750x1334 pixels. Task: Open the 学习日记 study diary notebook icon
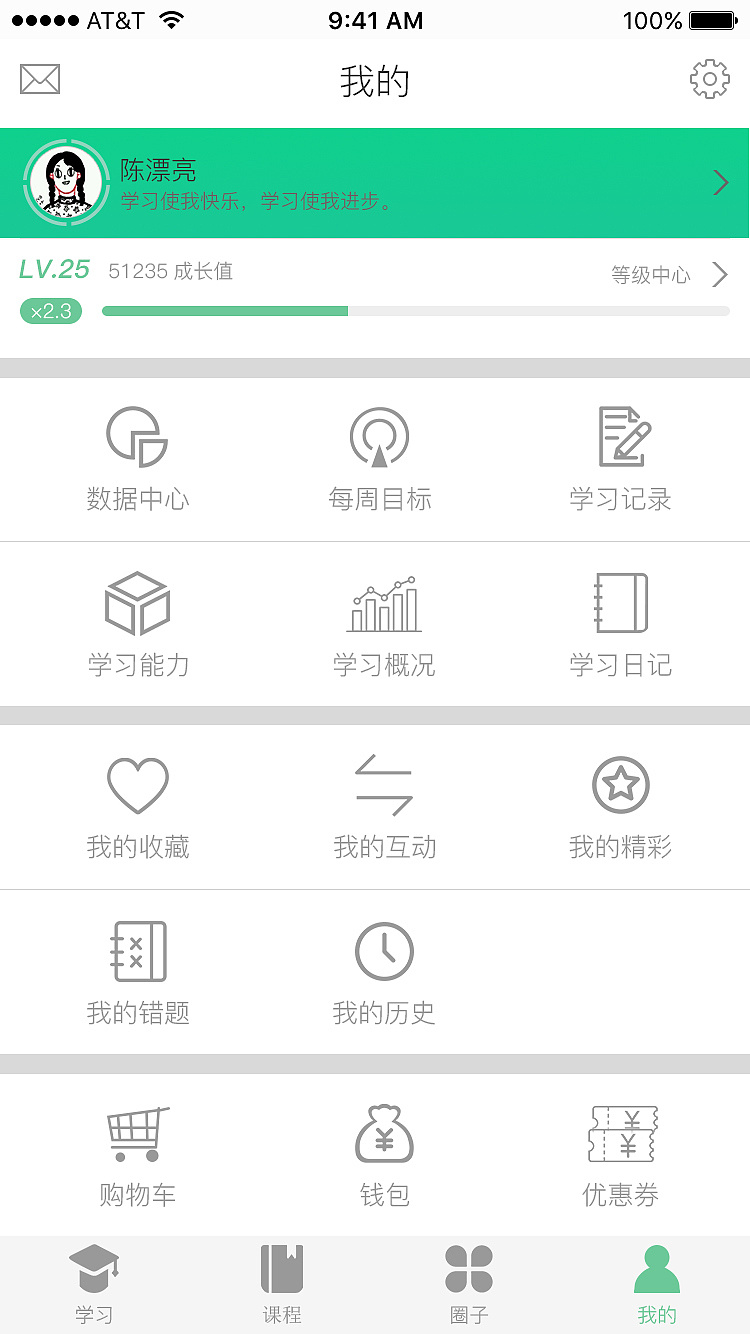[620, 602]
